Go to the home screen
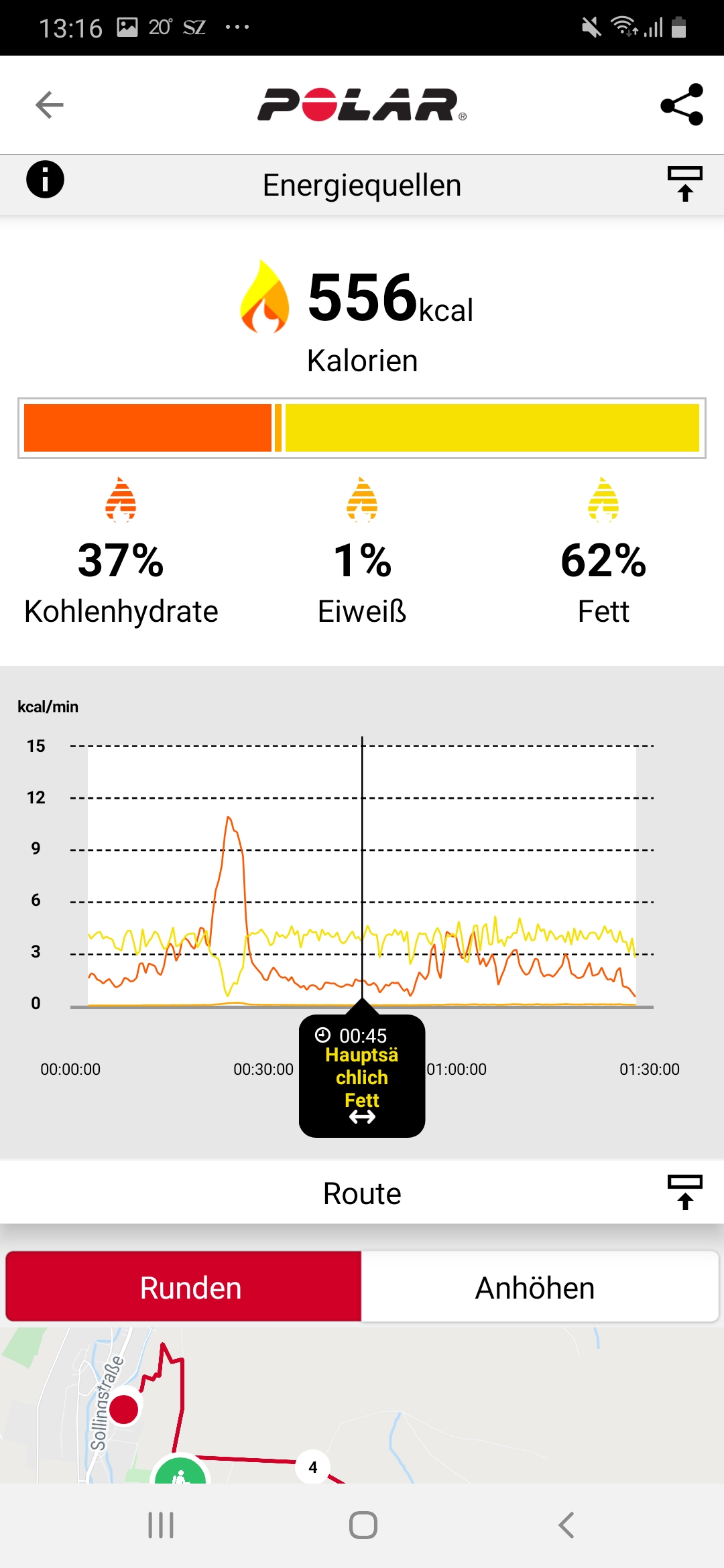The image size is (724, 1568). coord(363,1525)
